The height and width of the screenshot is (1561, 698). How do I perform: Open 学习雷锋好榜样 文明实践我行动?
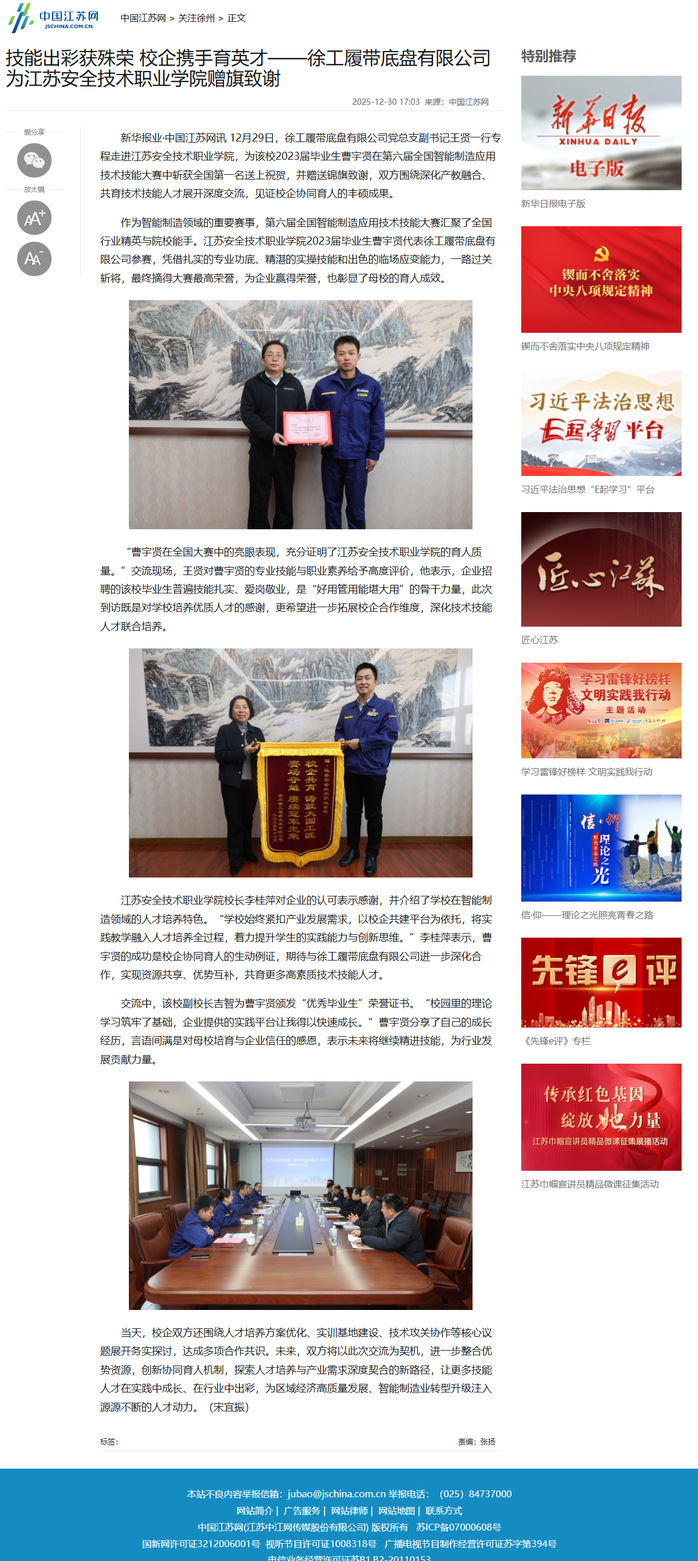tap(600, 710)
